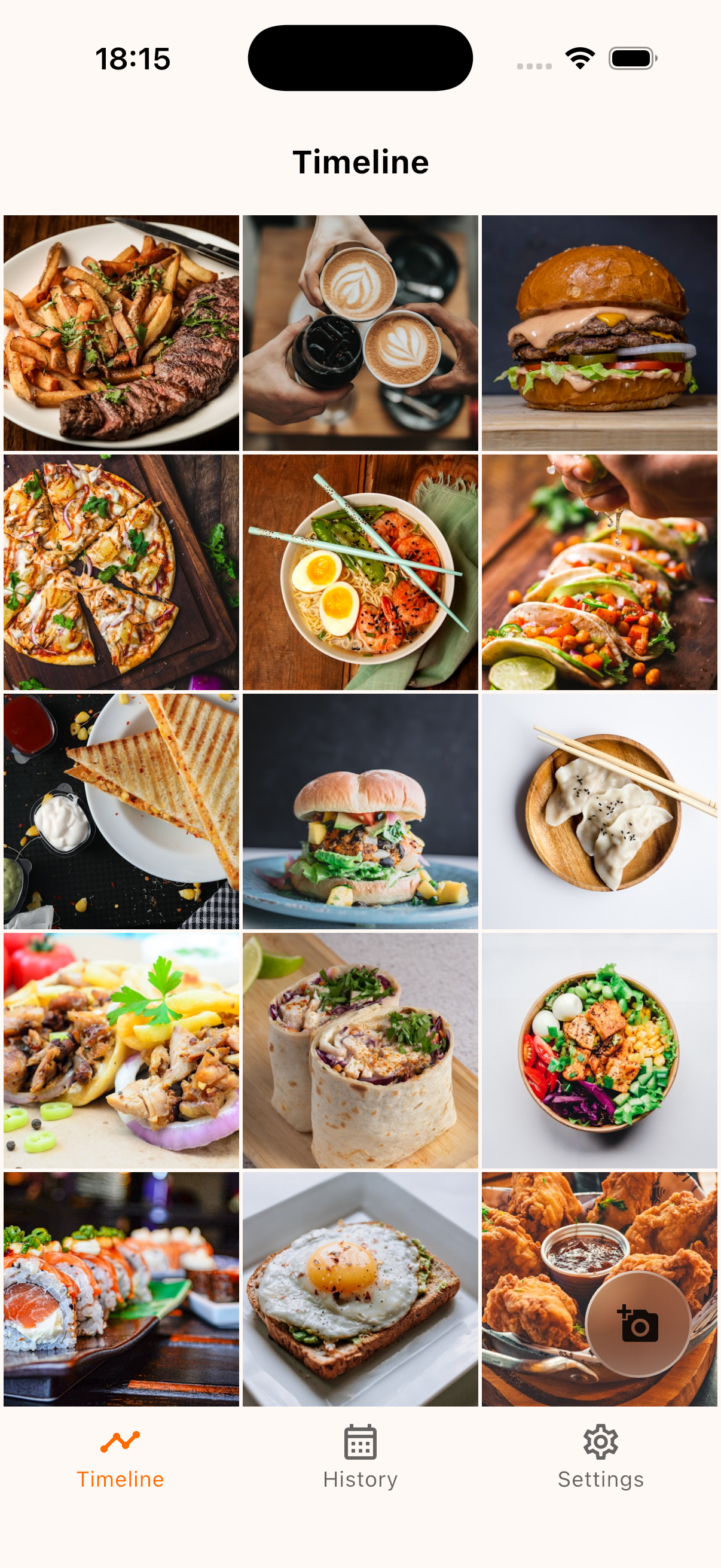Add a new photo with the camera button
The image size is (721, 1568).
638,1323
